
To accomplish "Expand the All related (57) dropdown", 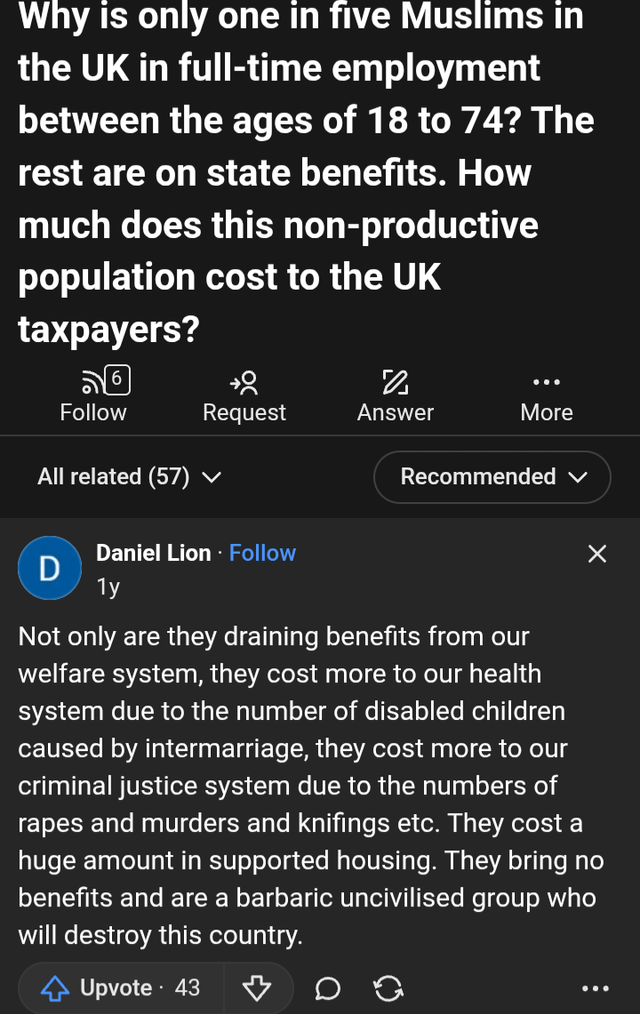I will (129, 477).
